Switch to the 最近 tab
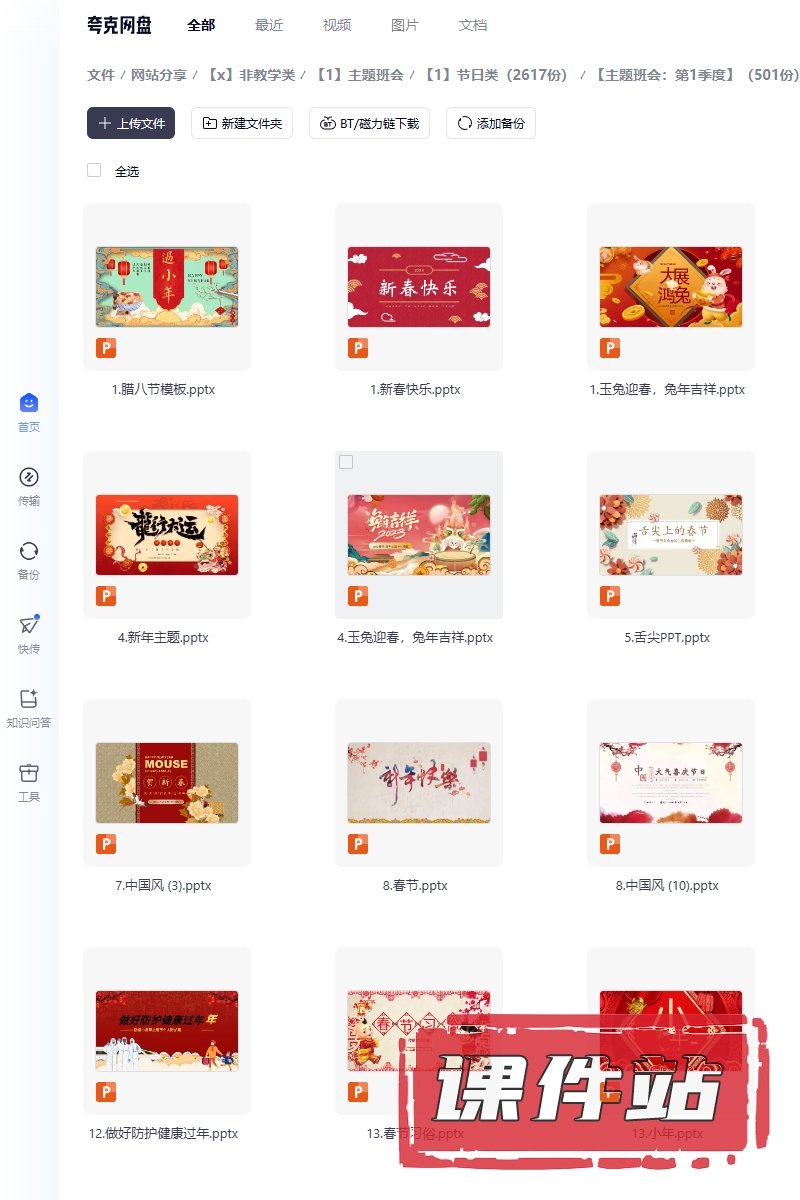Viewport: 800px width, 1200px height. (269, 25)
